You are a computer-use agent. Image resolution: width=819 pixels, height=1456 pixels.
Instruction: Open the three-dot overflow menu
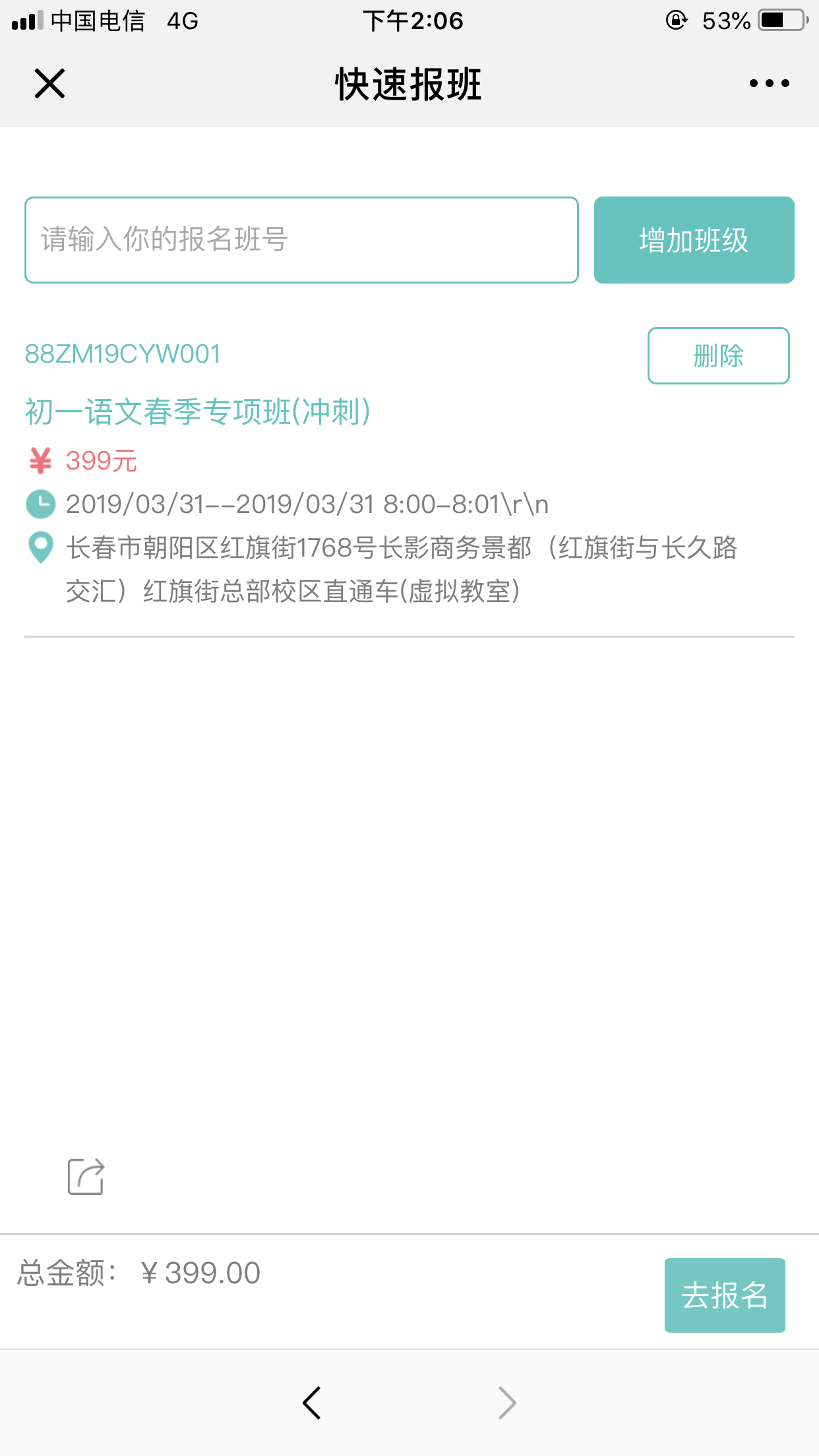[769, 84]
